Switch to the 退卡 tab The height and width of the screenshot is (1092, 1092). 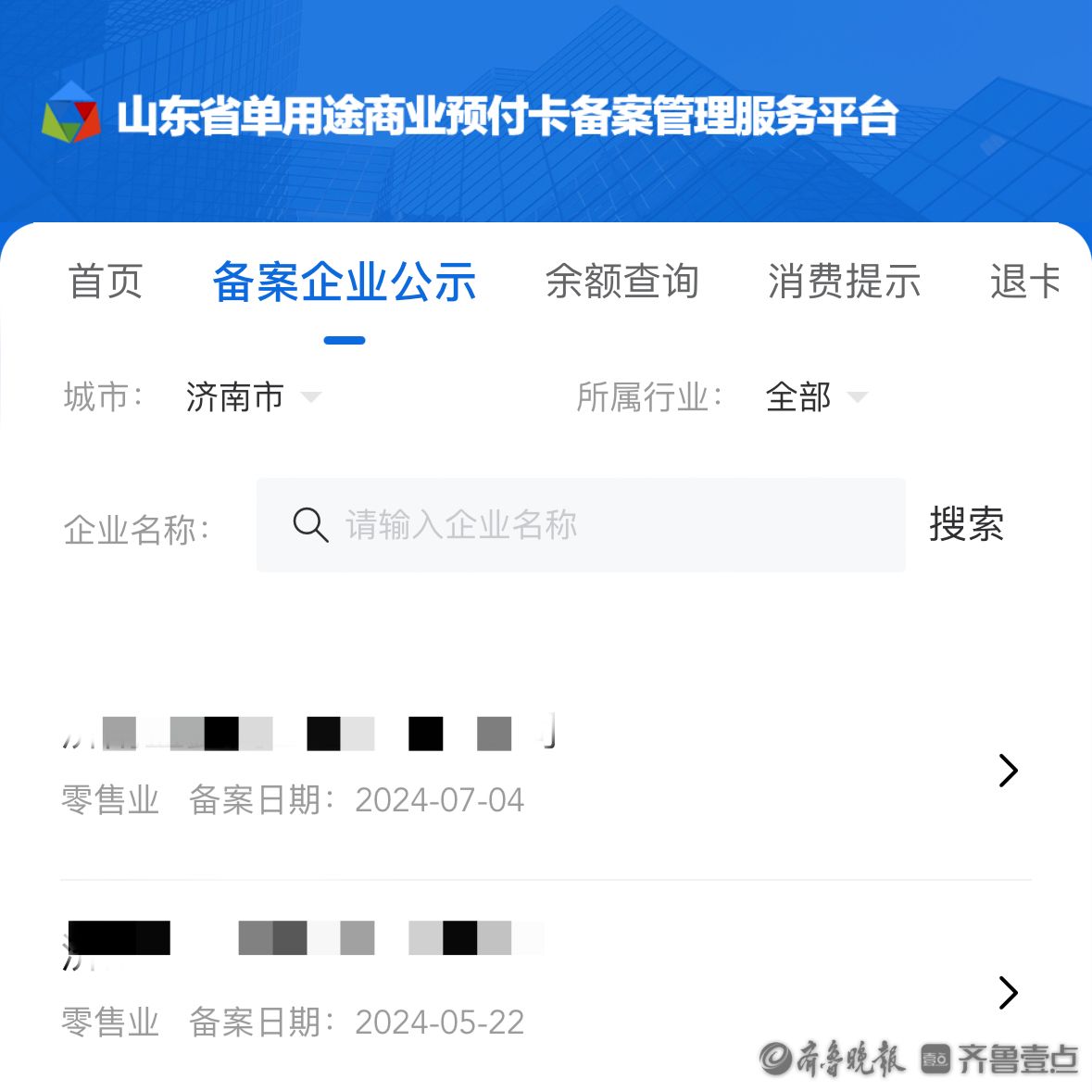coord(1024,282)
